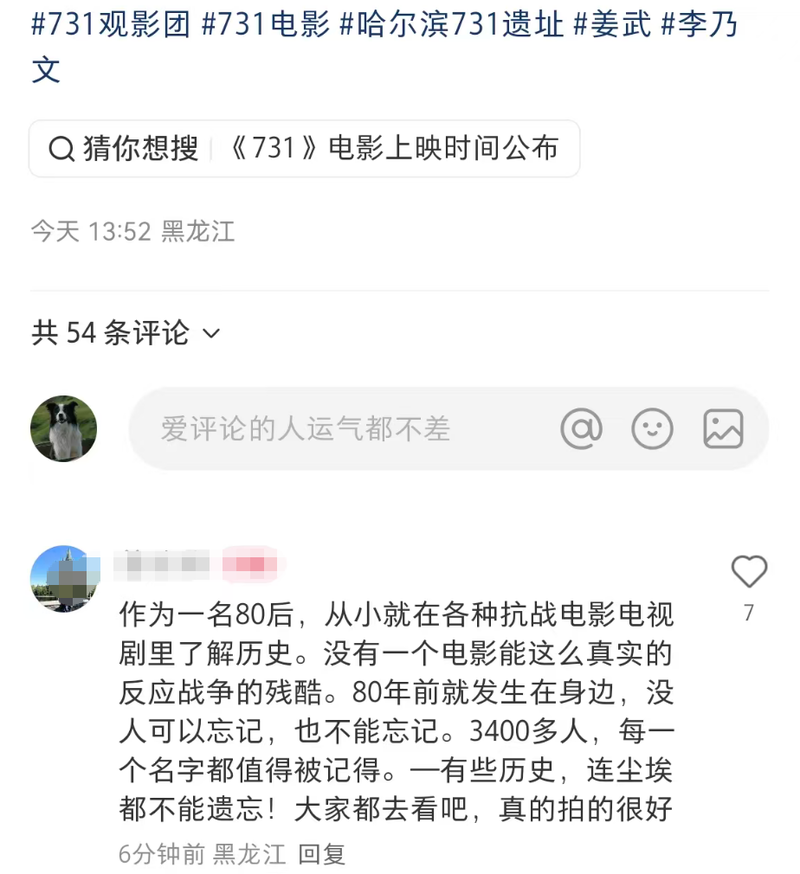
Task: Open your own dog avatar profile
Action: (x=64, y=429)
